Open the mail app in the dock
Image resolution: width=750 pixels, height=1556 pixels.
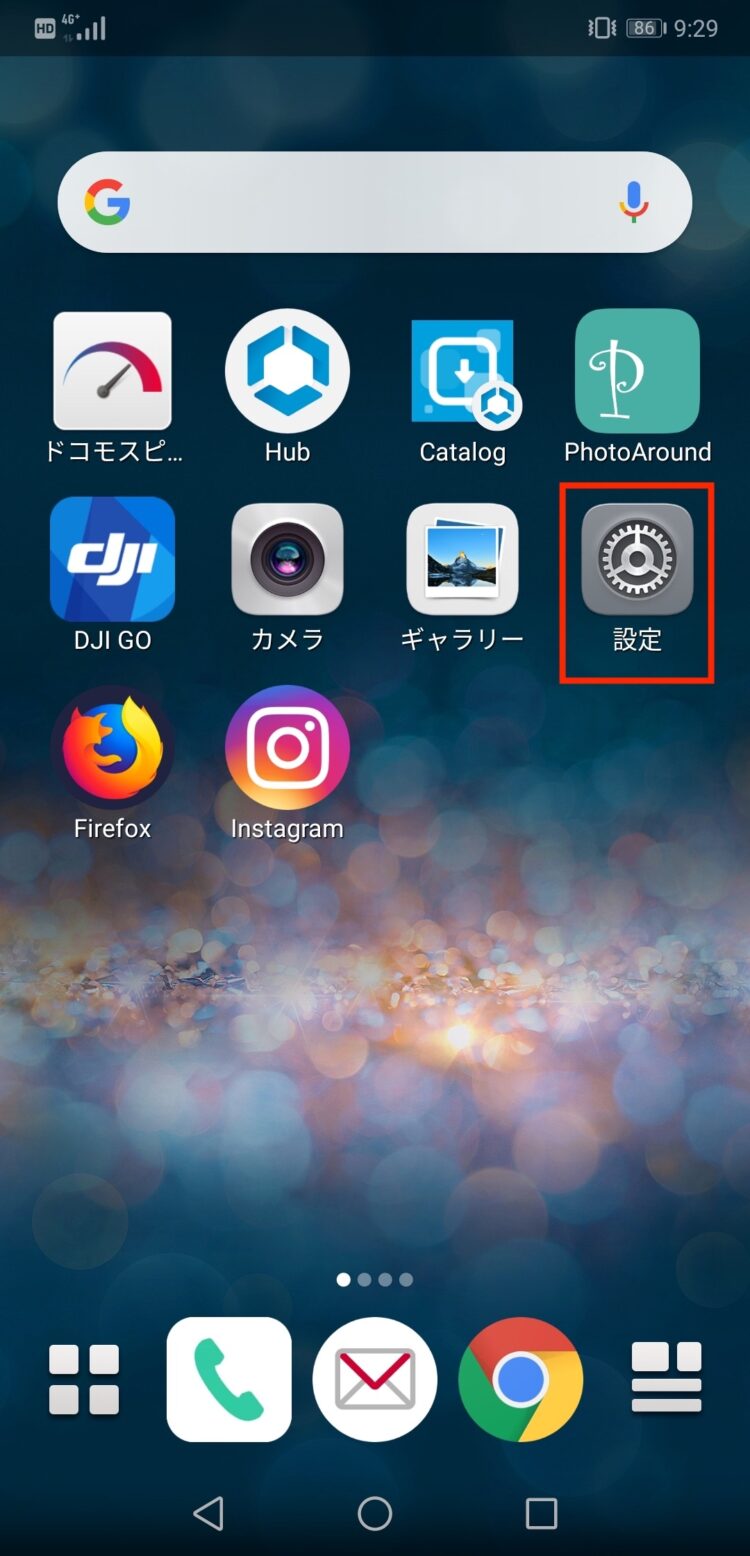click(x=375, y=1379)
